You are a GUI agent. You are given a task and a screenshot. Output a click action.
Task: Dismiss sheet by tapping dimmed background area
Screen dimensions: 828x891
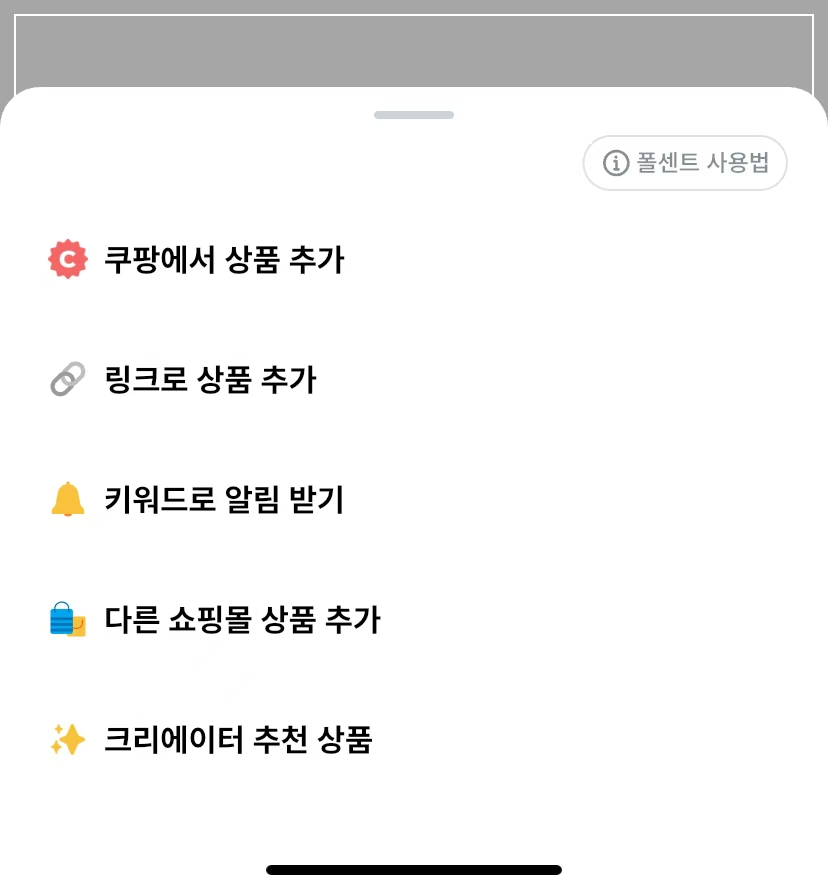coord(413,45)
